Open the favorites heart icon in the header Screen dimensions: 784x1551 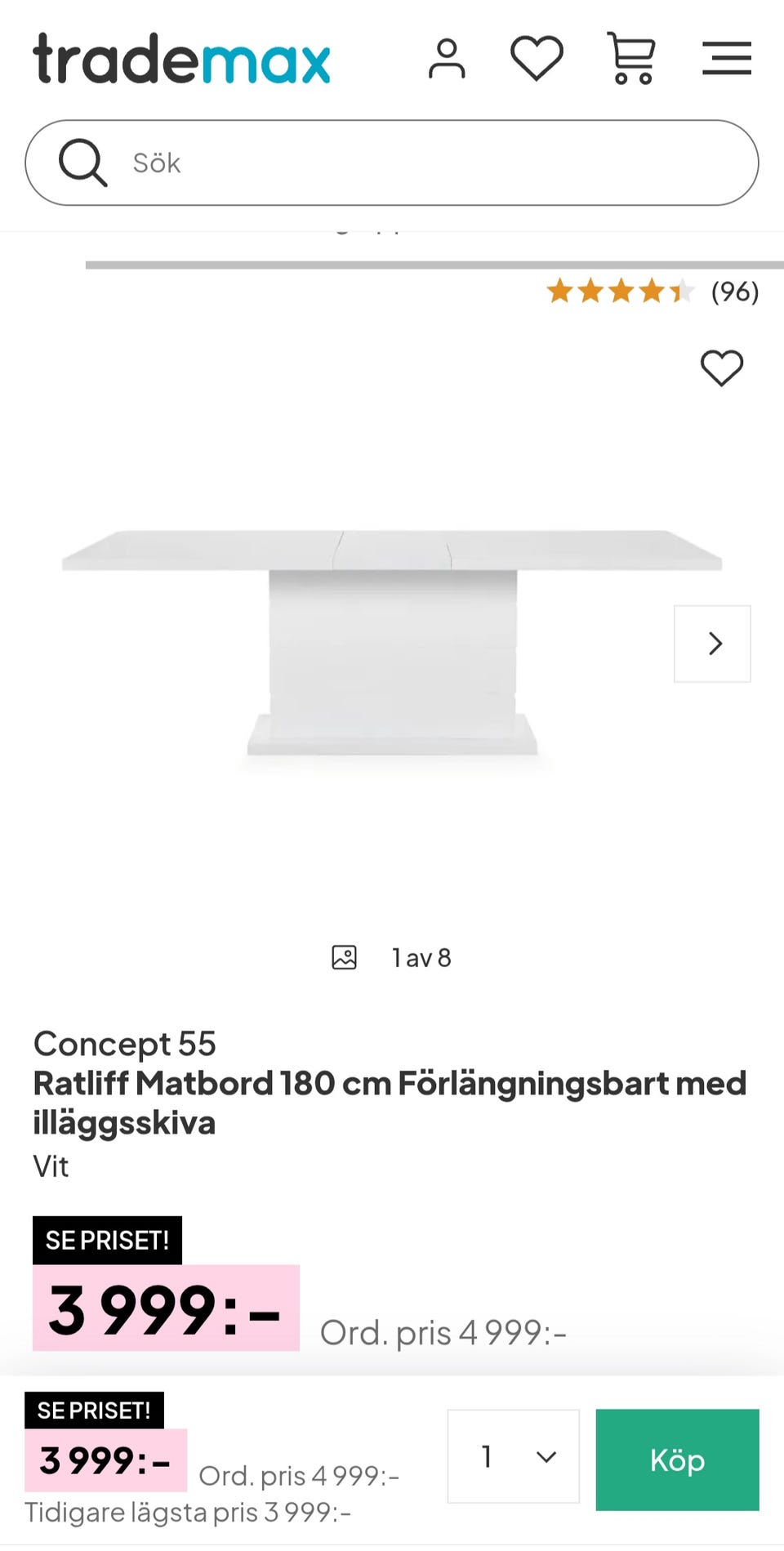(x=536, y=58)
